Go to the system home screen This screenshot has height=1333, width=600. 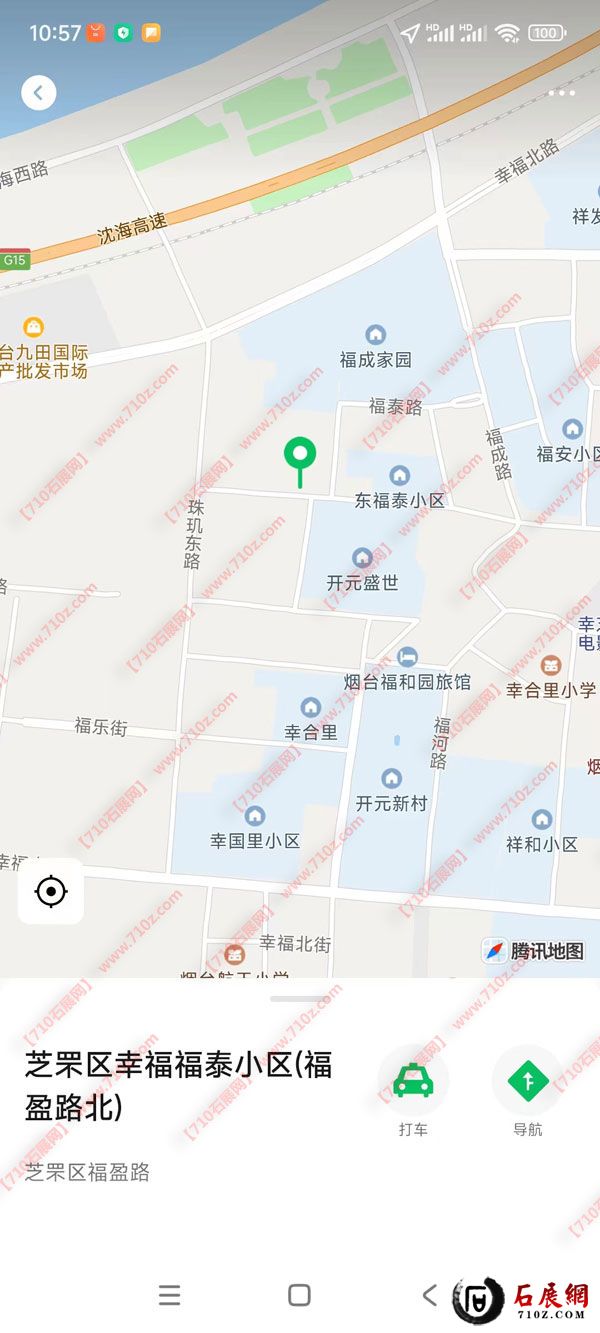299,1296
